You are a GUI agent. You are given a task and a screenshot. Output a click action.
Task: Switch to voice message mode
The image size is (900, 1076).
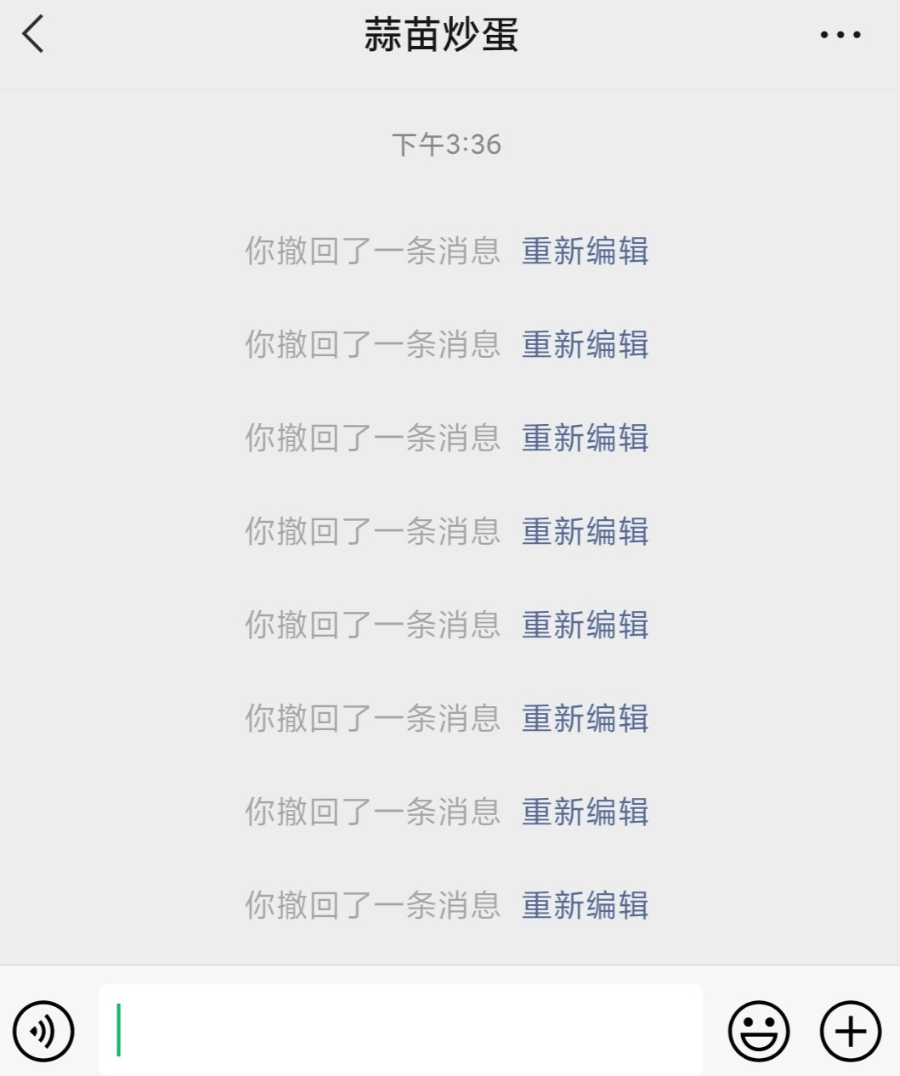(x=42, y=1029)
